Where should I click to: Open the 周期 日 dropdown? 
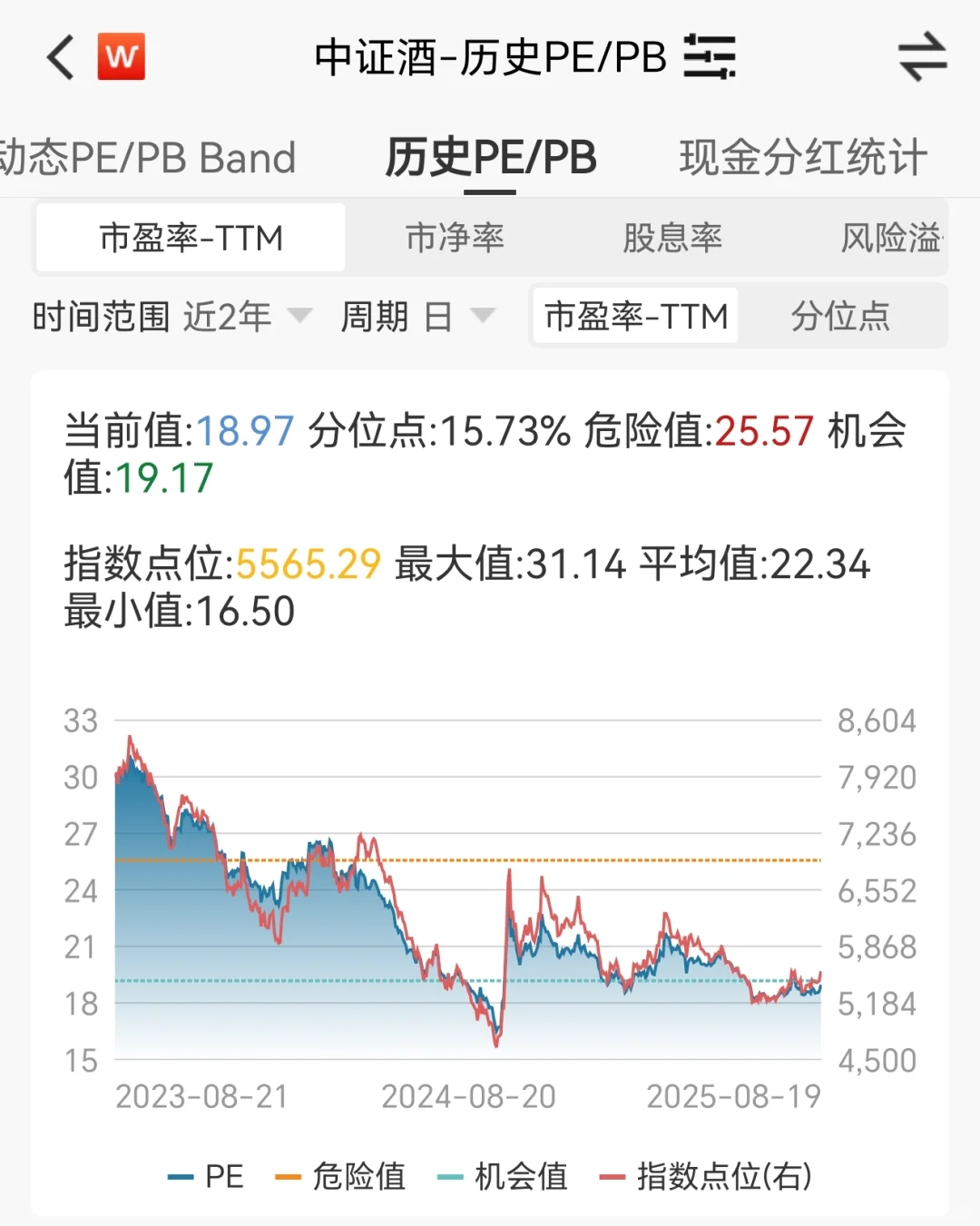tap(417, 317)
